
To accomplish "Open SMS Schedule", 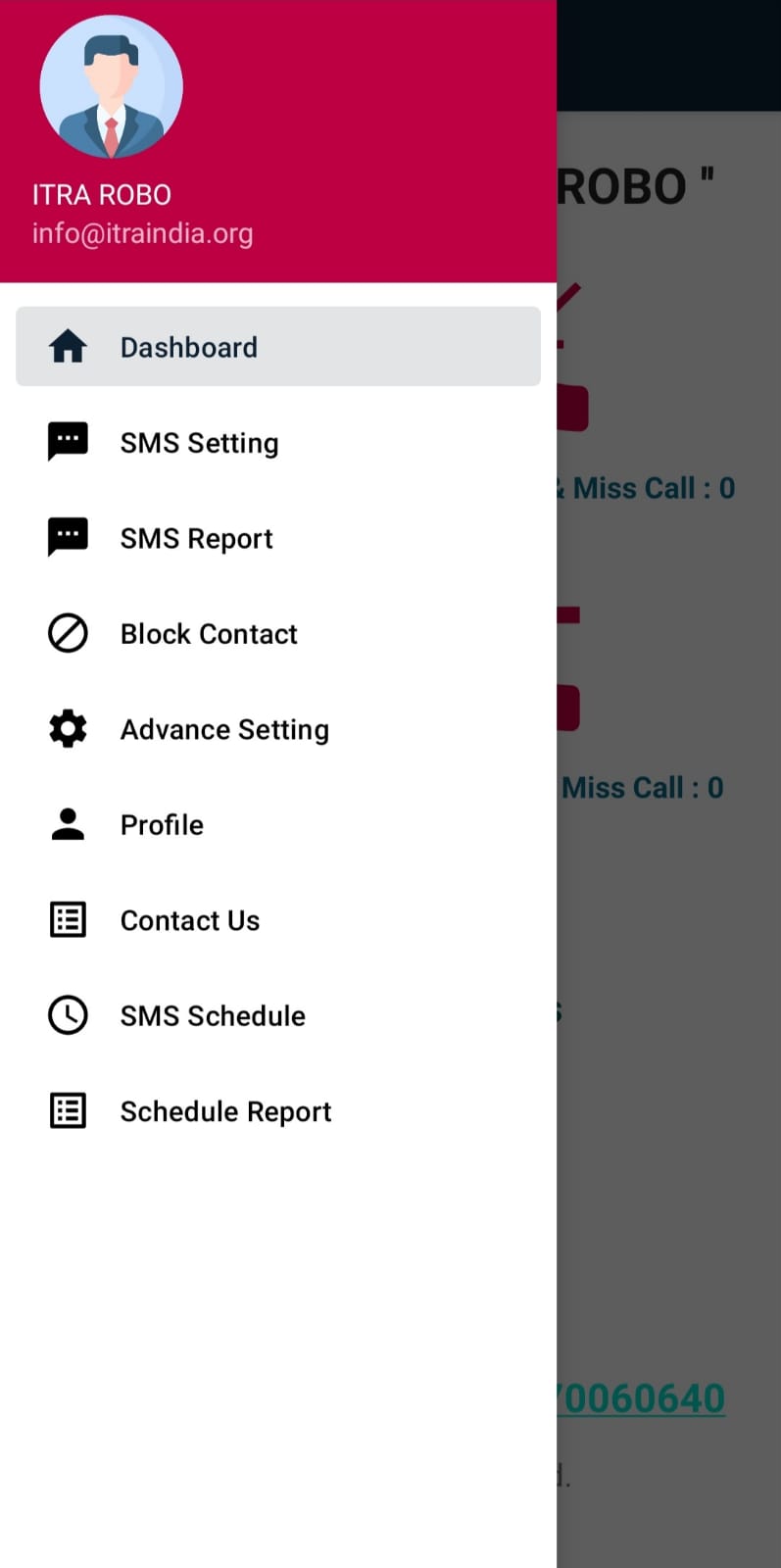I will [x=278, y=1015].
